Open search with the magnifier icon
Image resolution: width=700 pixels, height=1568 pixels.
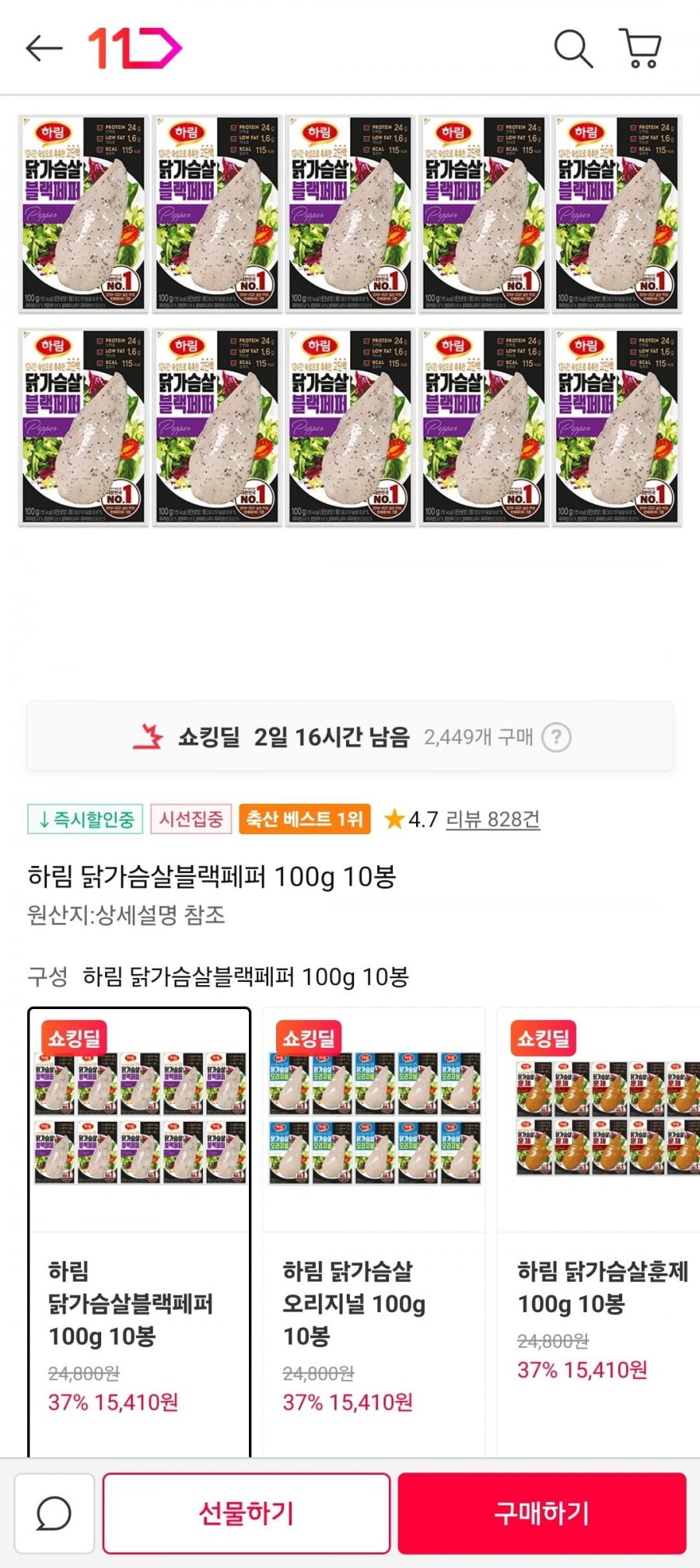tap(573, 48)
